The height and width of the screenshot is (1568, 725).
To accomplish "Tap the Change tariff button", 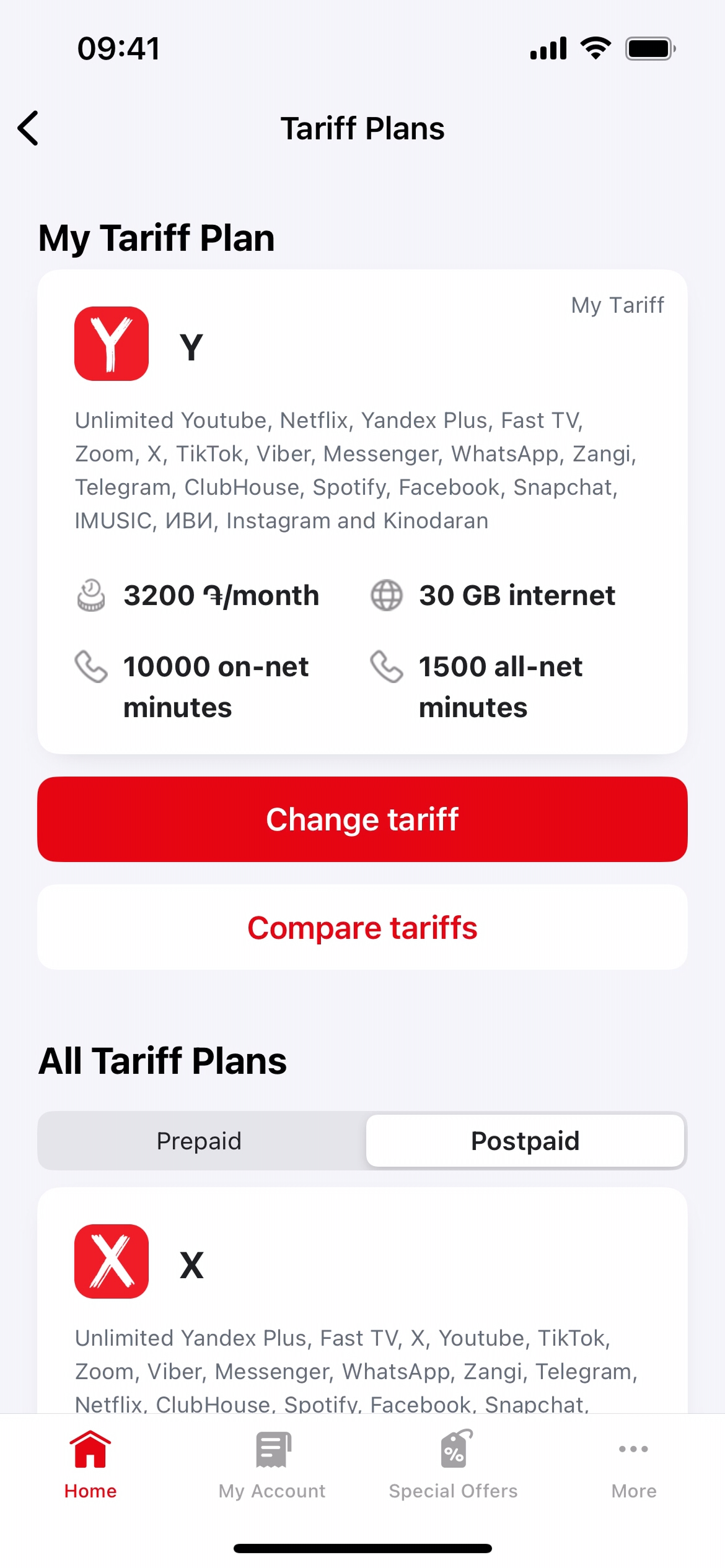I will [362, 819].
